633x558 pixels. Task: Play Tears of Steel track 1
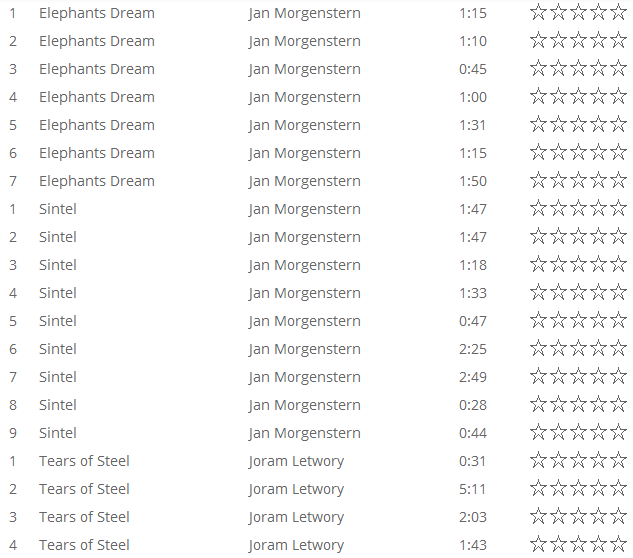click(x=84, y=461)
